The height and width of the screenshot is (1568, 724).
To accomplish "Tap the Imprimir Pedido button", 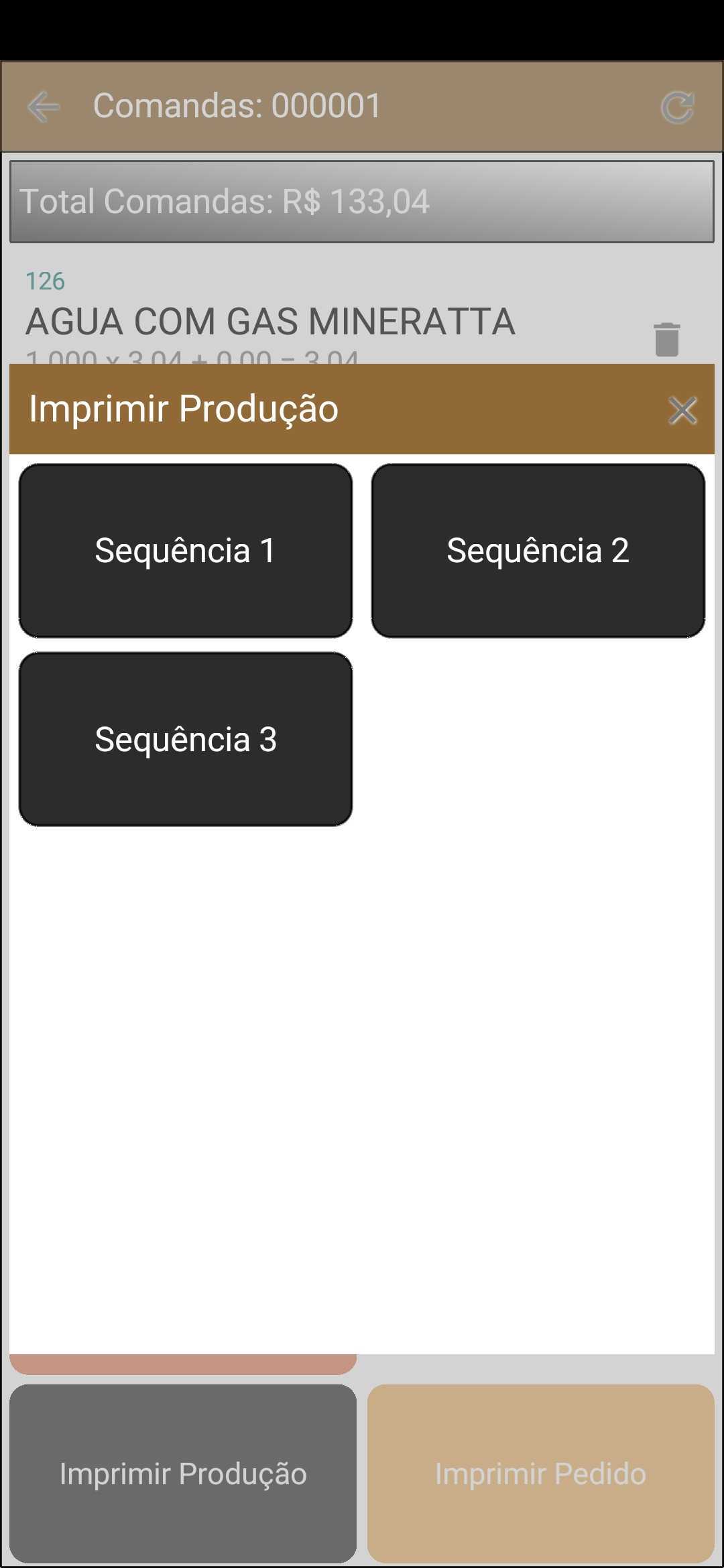I will click(x=540, y=1474).
